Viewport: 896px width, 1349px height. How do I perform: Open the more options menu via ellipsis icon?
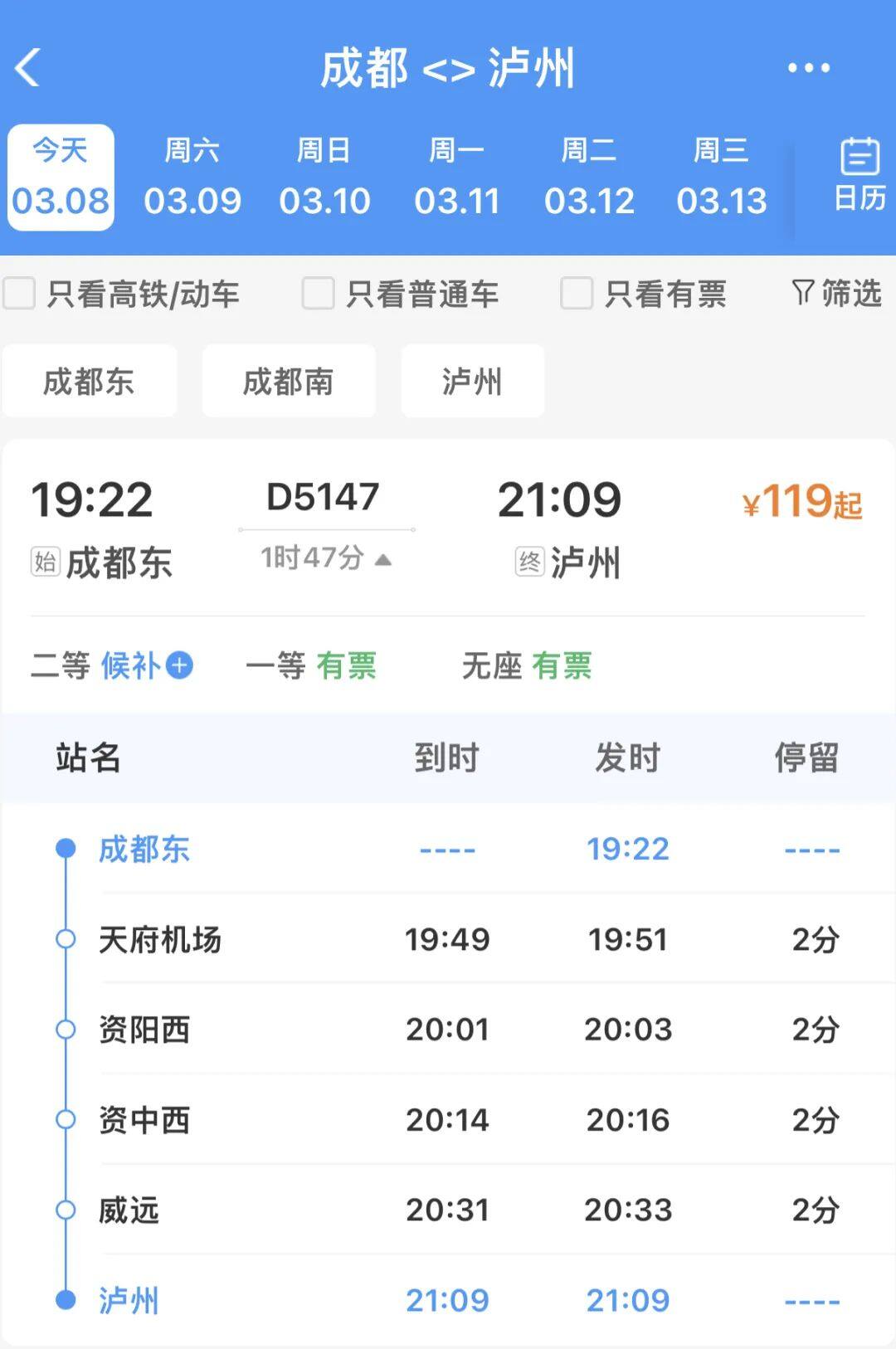[x=809, y=68]
